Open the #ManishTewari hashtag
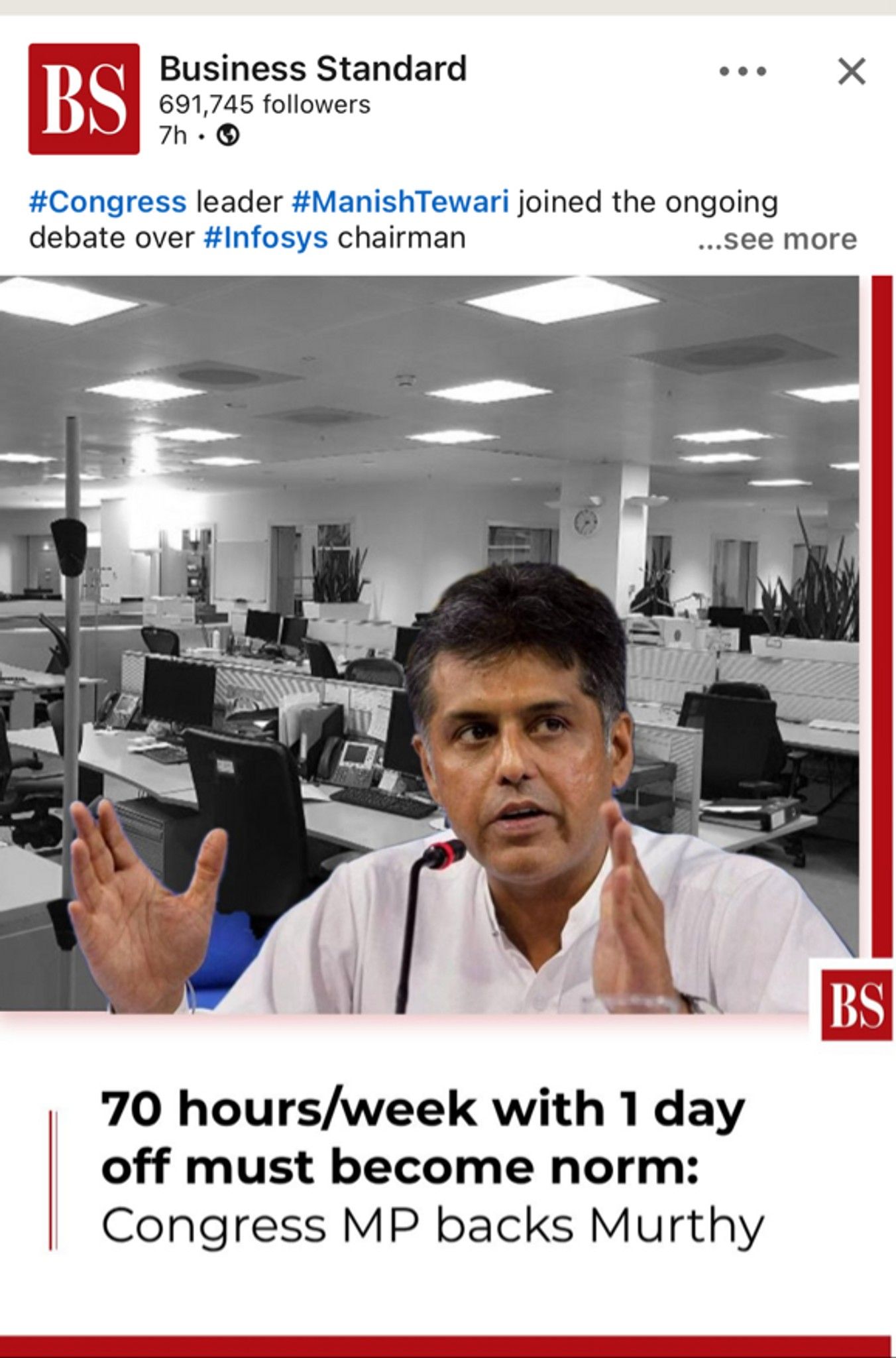This screenshot has height=1358, width=896. tap(400, 202)
